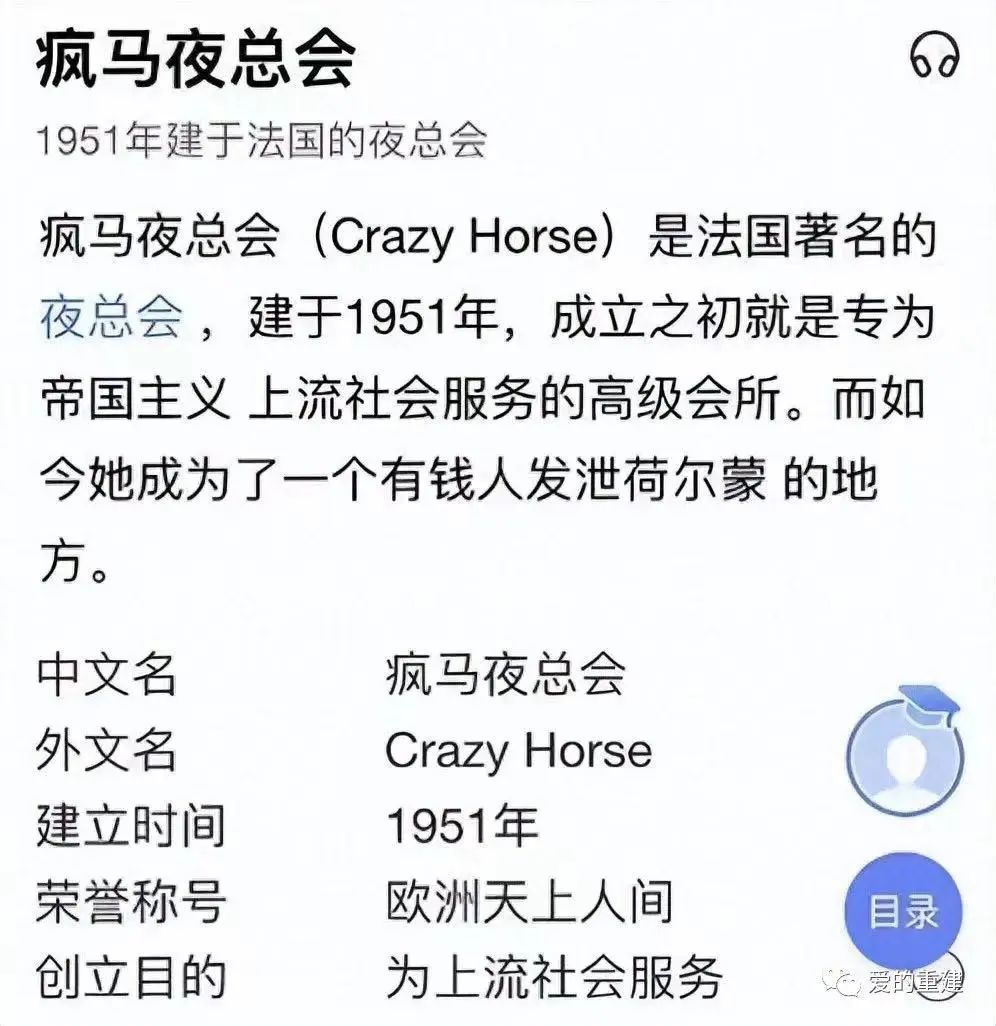The image size is (996, 1026).
Task: Open the 夜总会 blue link
Action: click(x=111, y=319)
